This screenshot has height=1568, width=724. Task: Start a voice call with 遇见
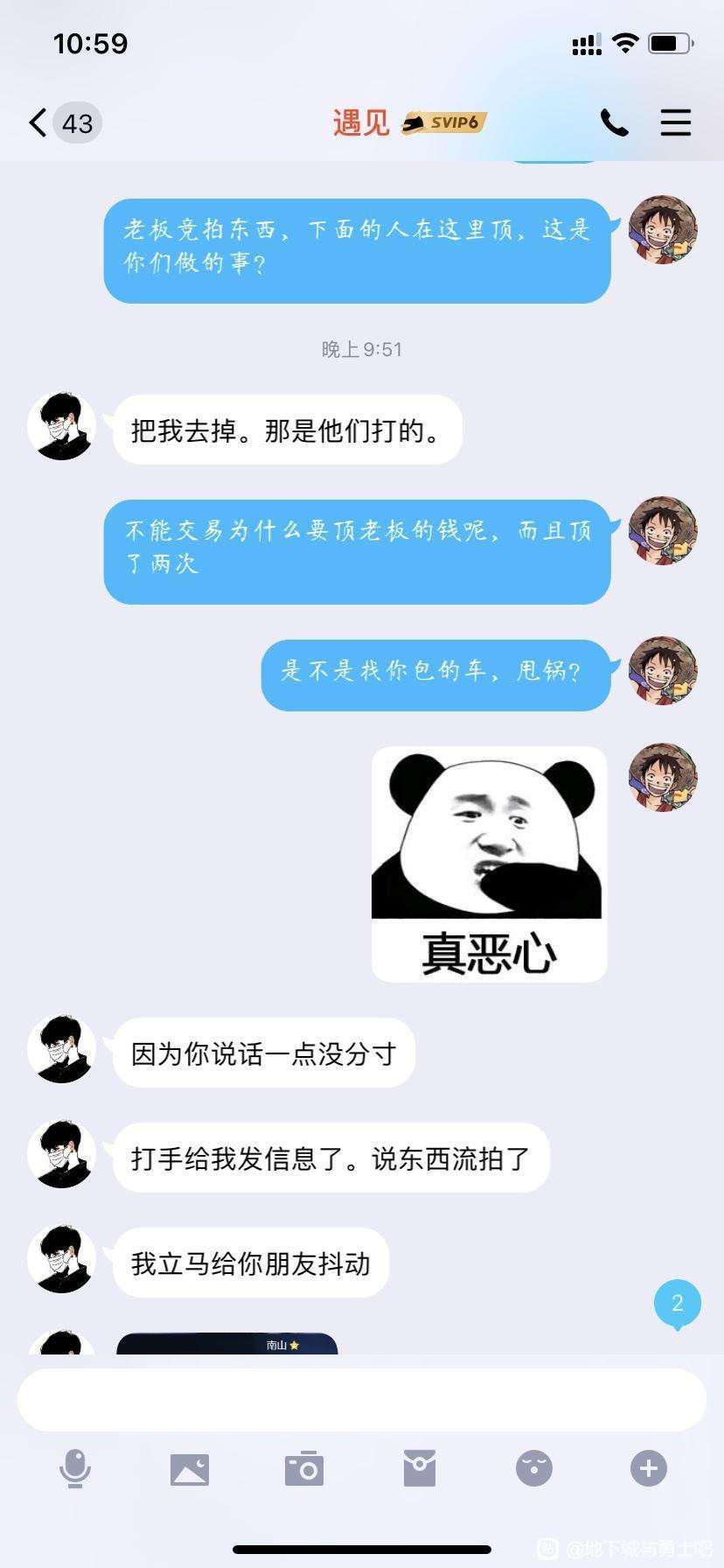pyautogui.click(x=614, y=123)
